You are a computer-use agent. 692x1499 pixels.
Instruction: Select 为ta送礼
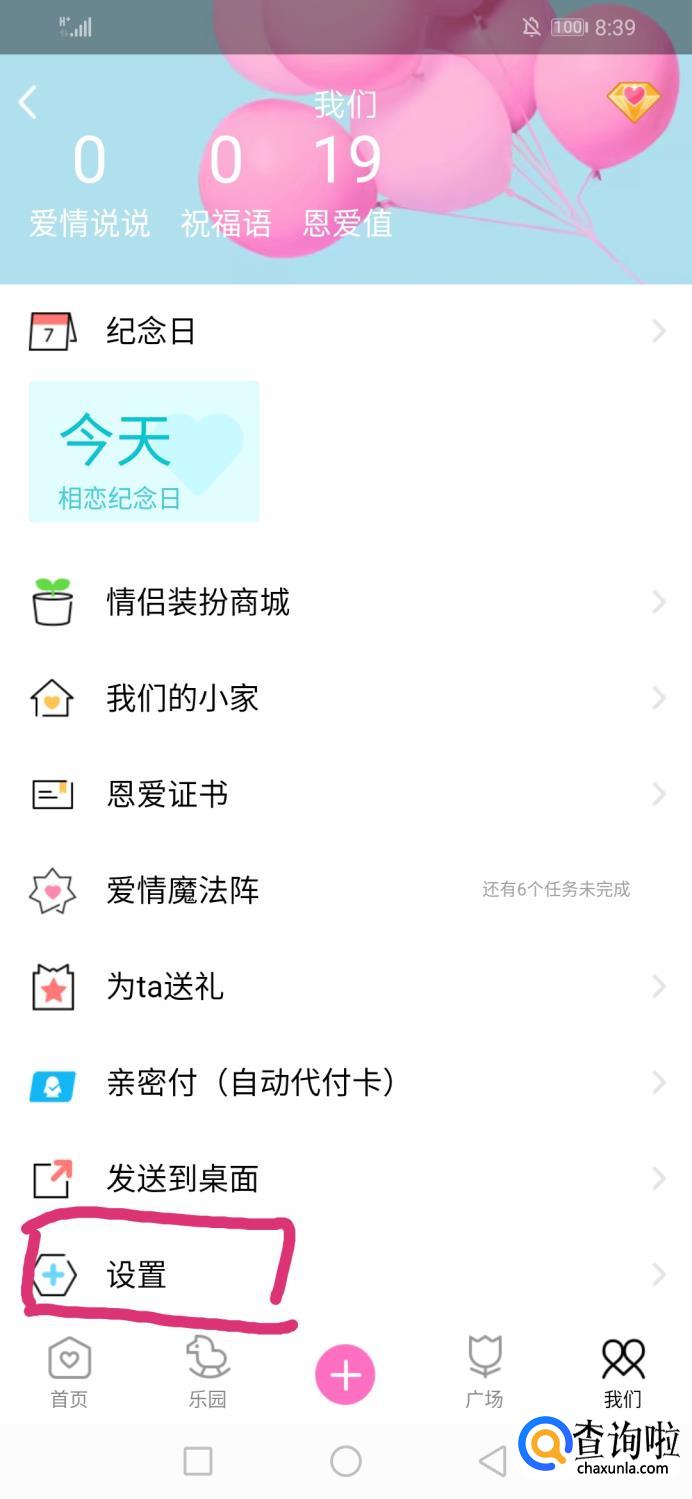click(346, 987)
